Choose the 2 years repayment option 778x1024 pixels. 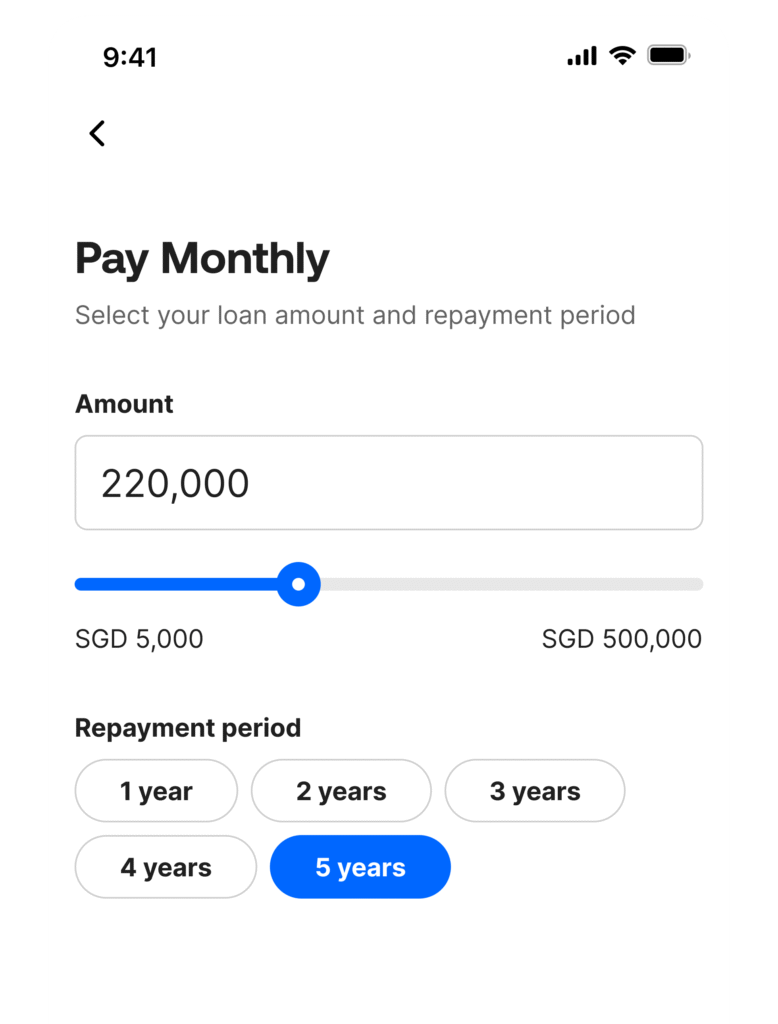pyautogui.click(x=341, y=791)
